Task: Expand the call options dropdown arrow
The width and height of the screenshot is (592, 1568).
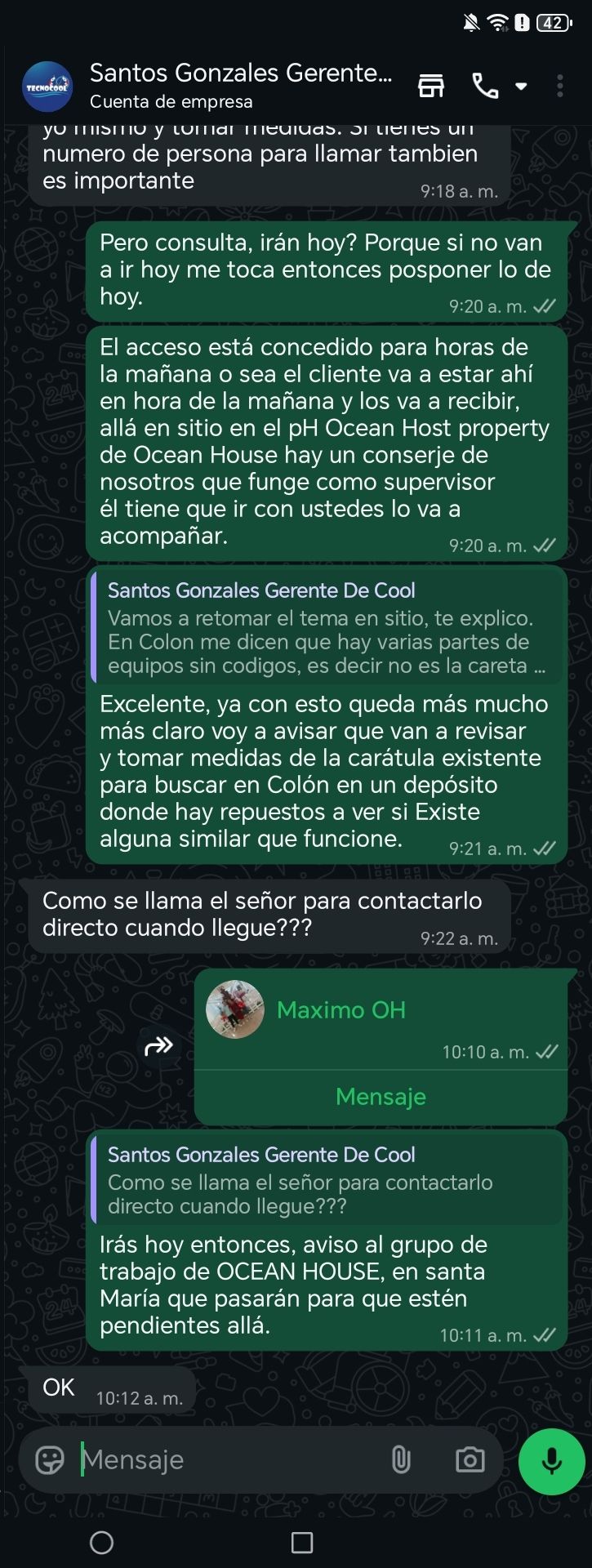Action: (x=521, y=87)
